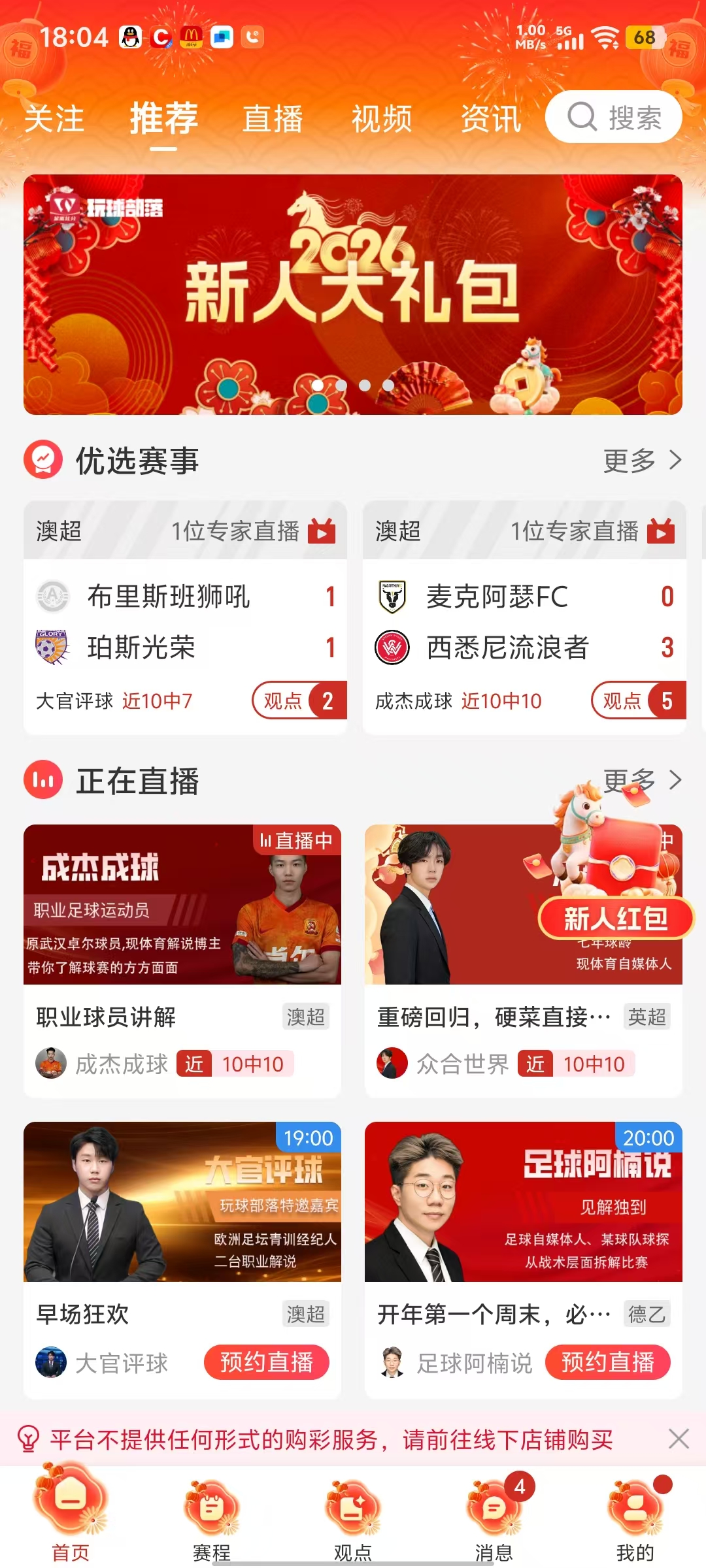Switch to the 资讯 tab
Image resolution: width=706 pixels, height=1568 pixels.
(490, 119)
